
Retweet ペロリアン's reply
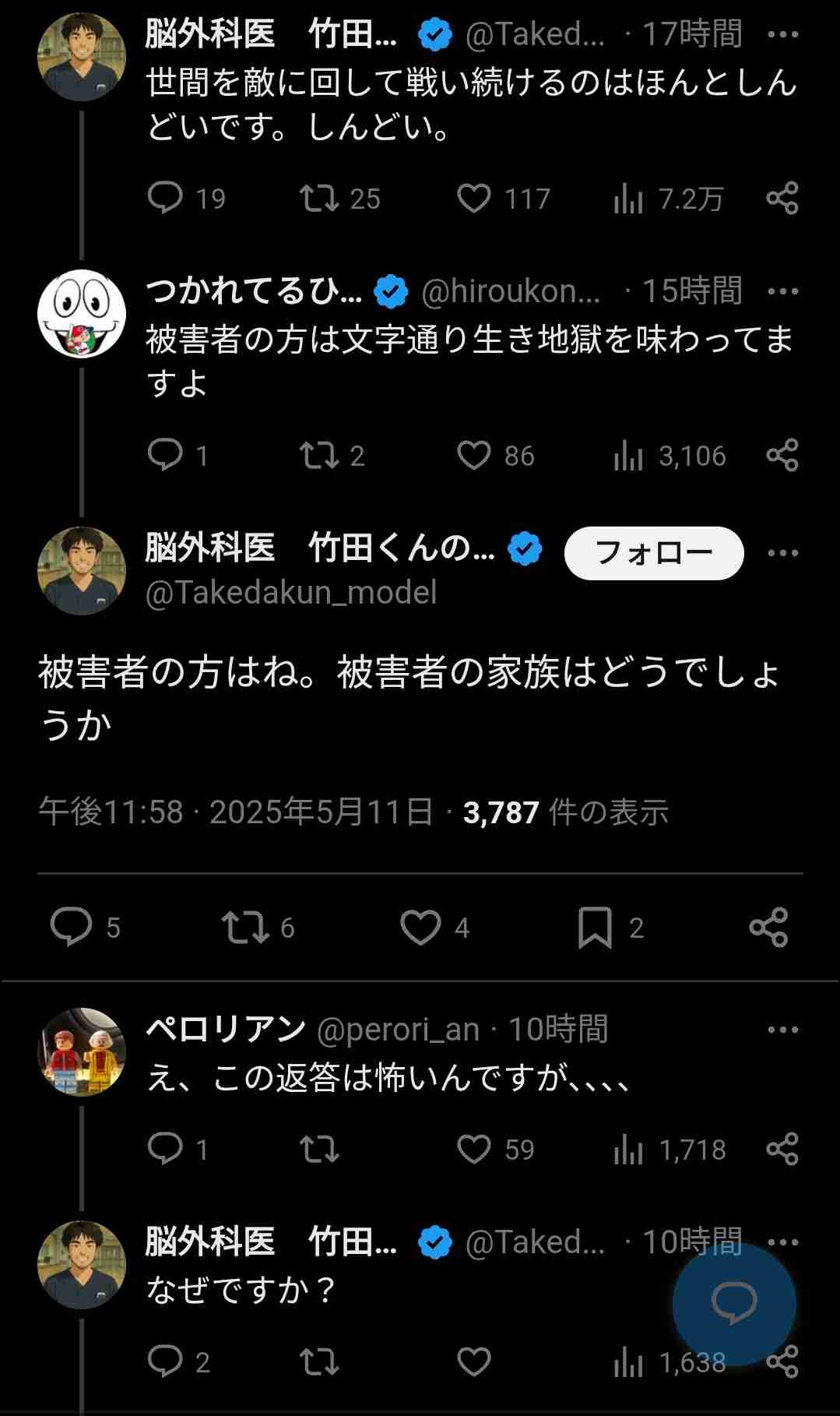click(319, 1150)
